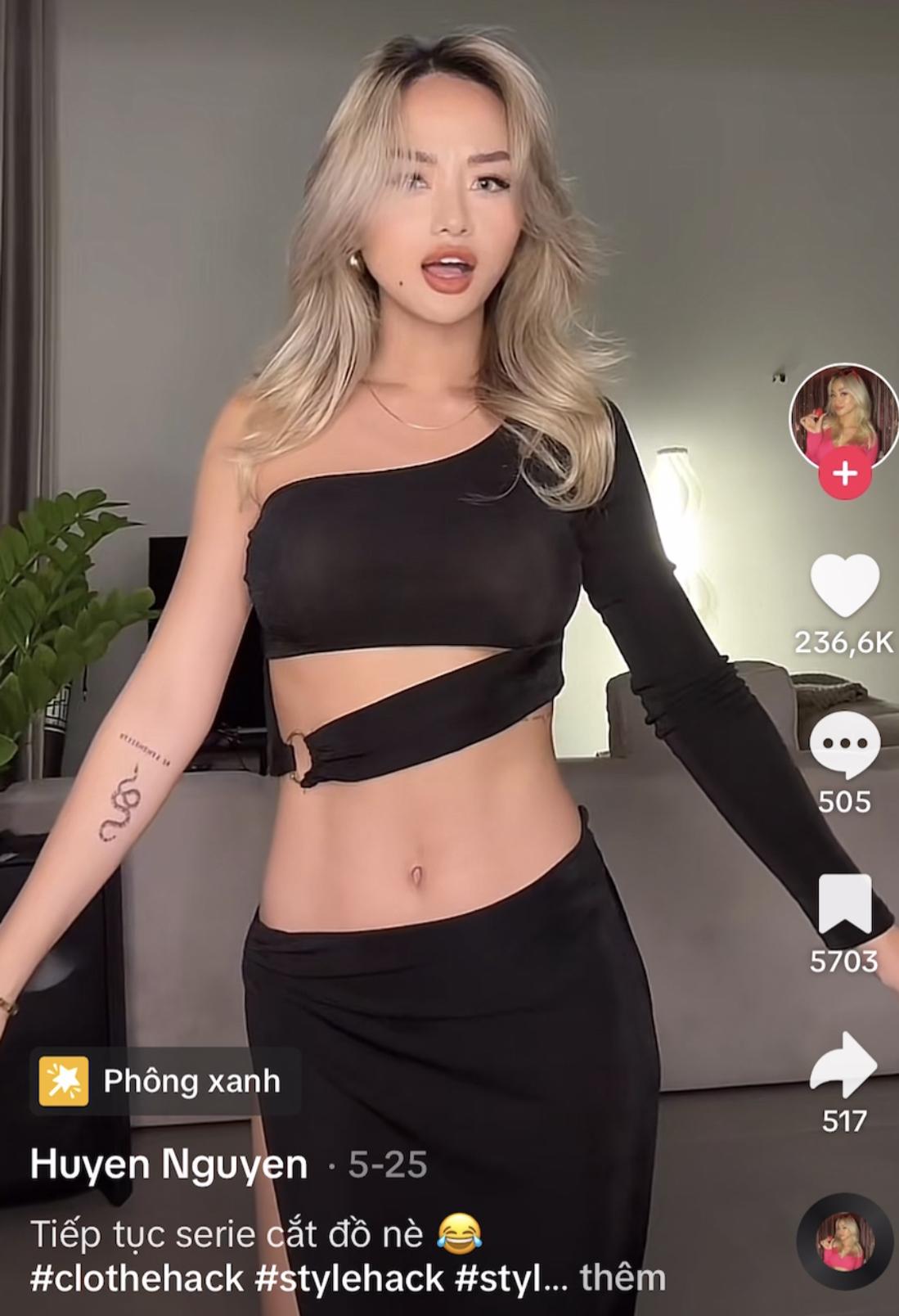The image size is (899, 1316).
Task: Open the #stylehack hashtag
Action: (x=349, y=1277)
